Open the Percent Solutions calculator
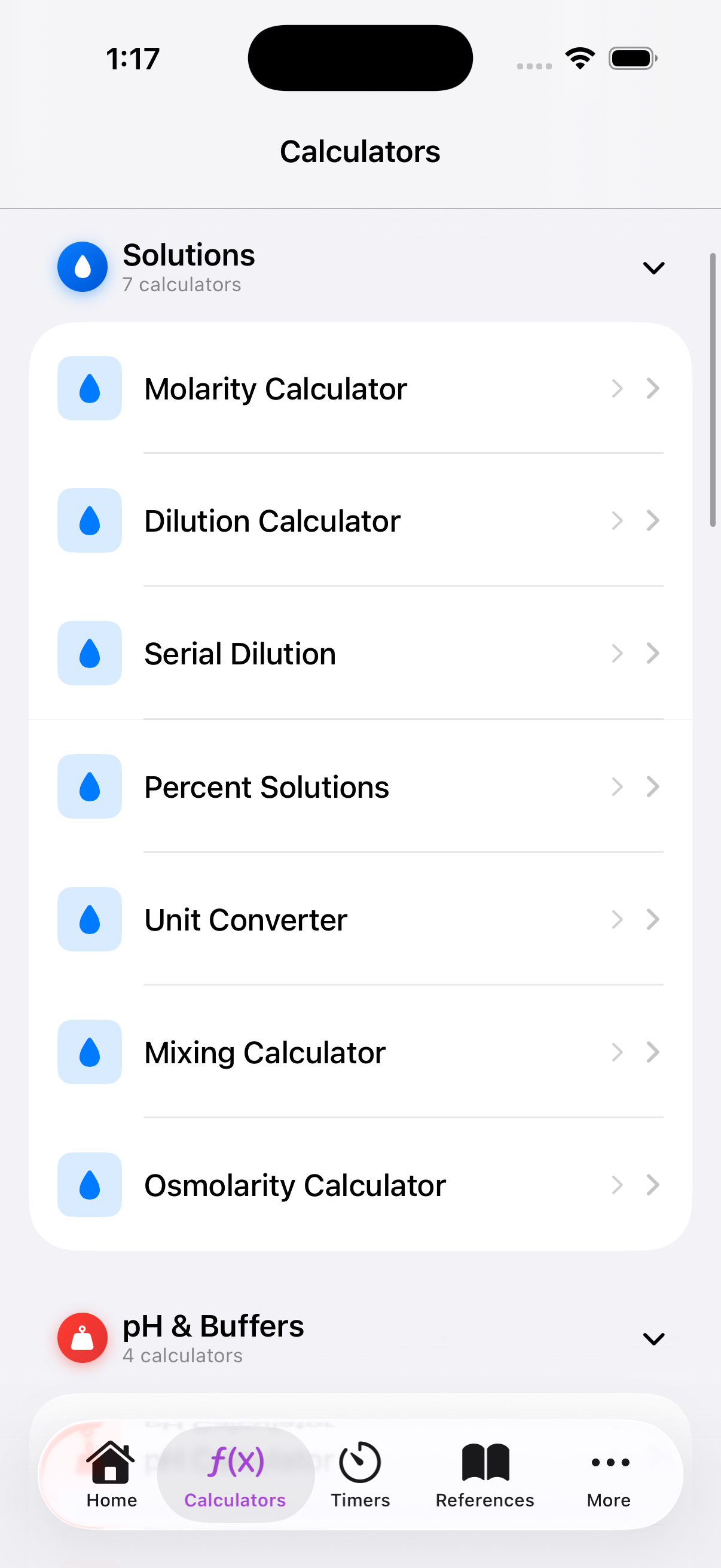 pos(360,786)
